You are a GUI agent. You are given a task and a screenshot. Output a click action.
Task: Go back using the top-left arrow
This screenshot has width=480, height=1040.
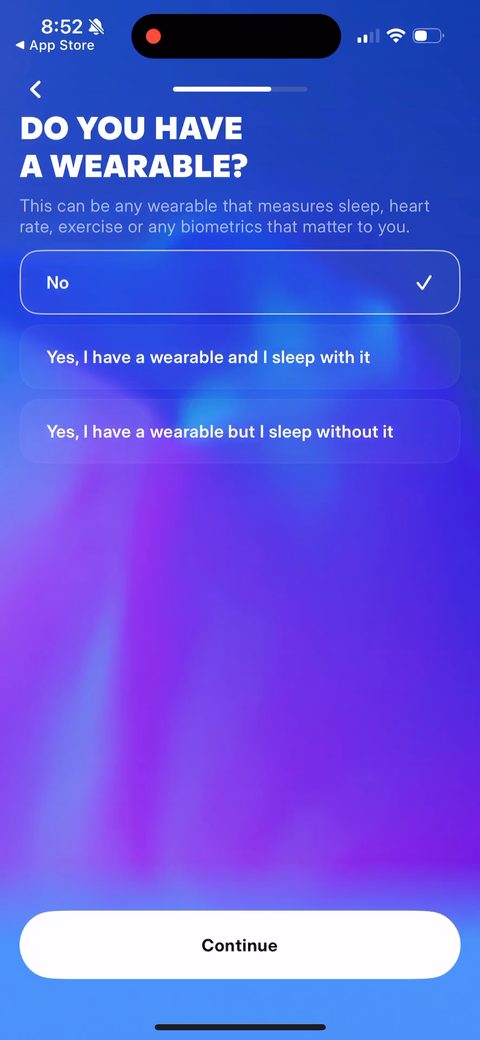click(x=36, y=90)
